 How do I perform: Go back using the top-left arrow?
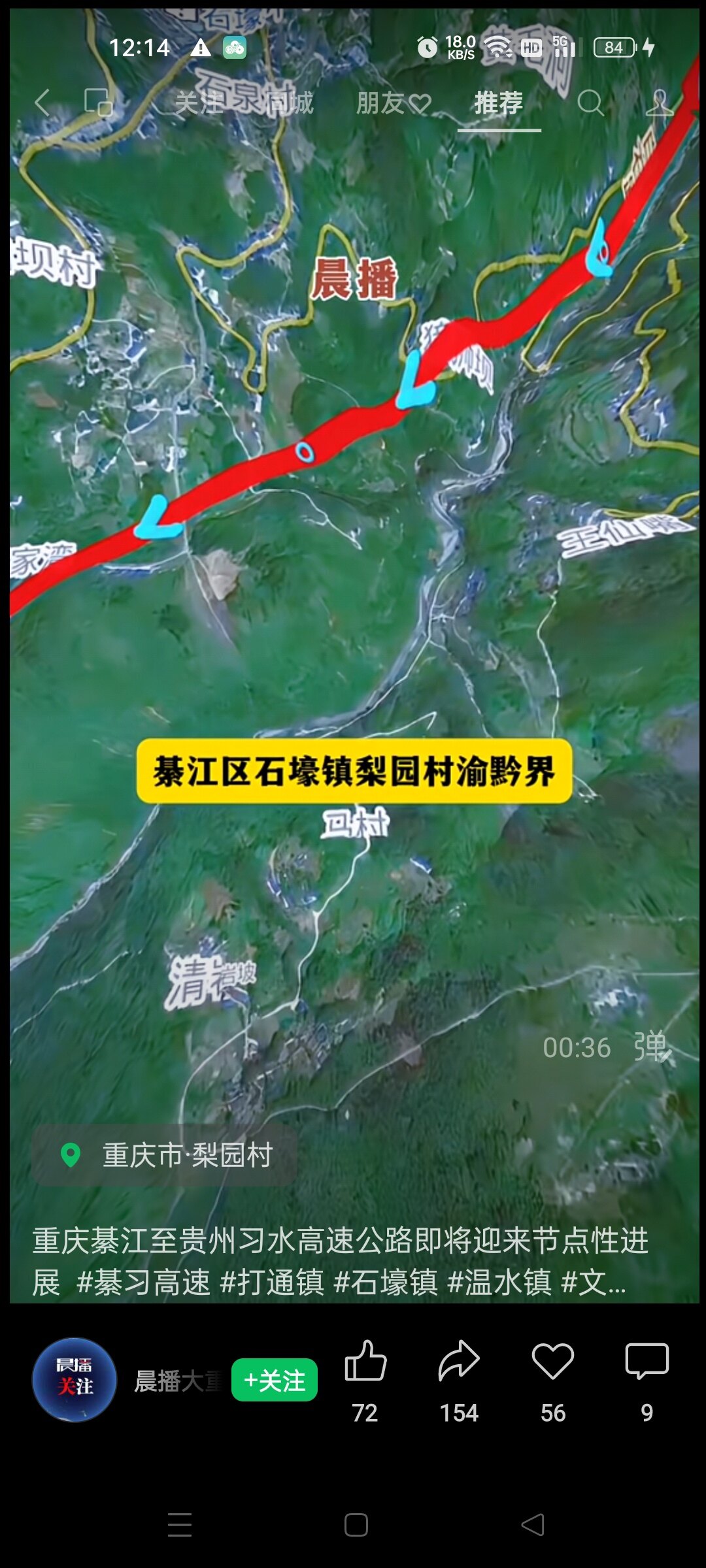coord(42,103)
